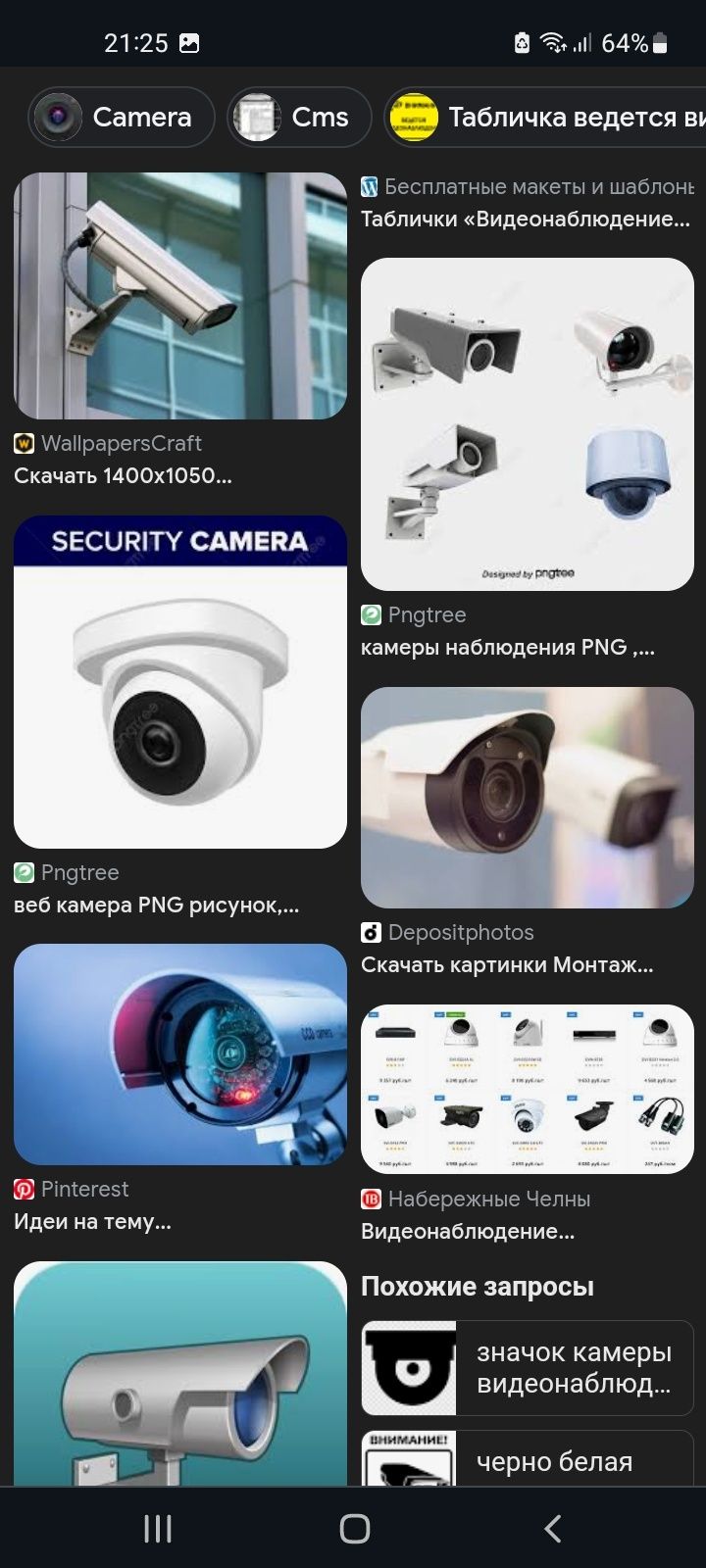Open the Pinterest camera image result
The width and height of the screenshot is (706, 1568).
click(x=180, y=1054)
